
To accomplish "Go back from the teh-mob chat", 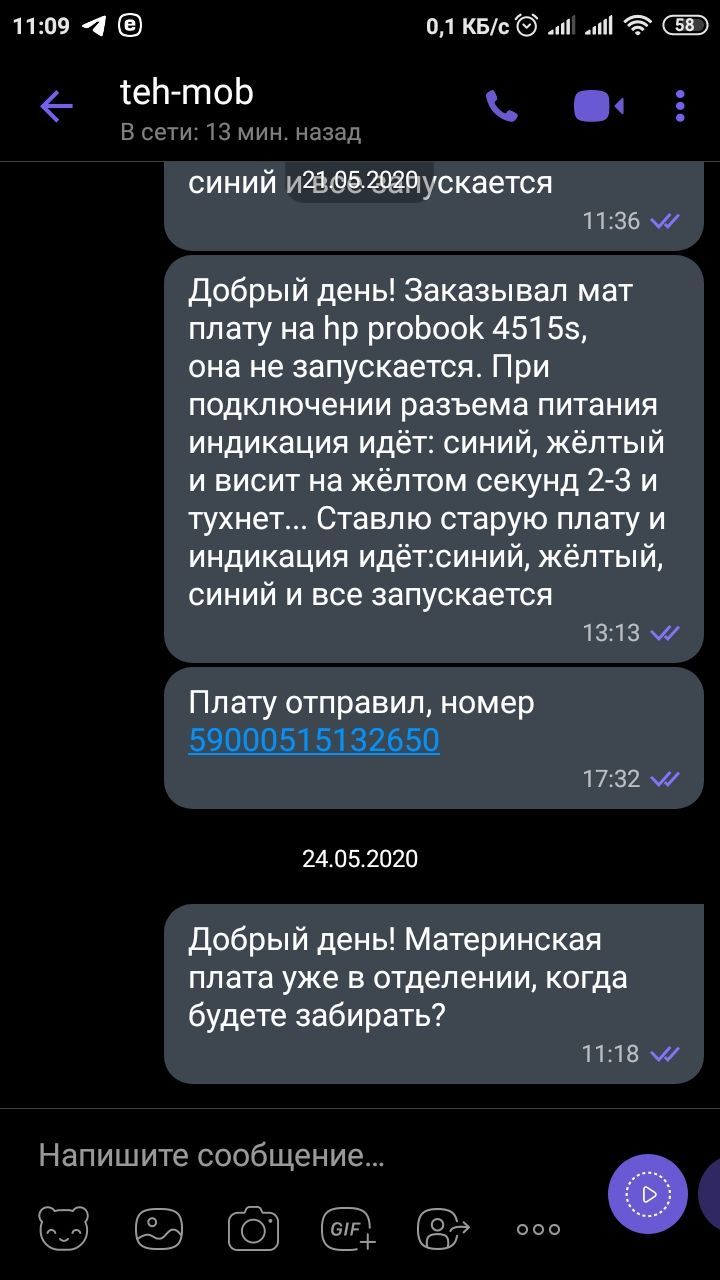I will [x=56, y=106].
